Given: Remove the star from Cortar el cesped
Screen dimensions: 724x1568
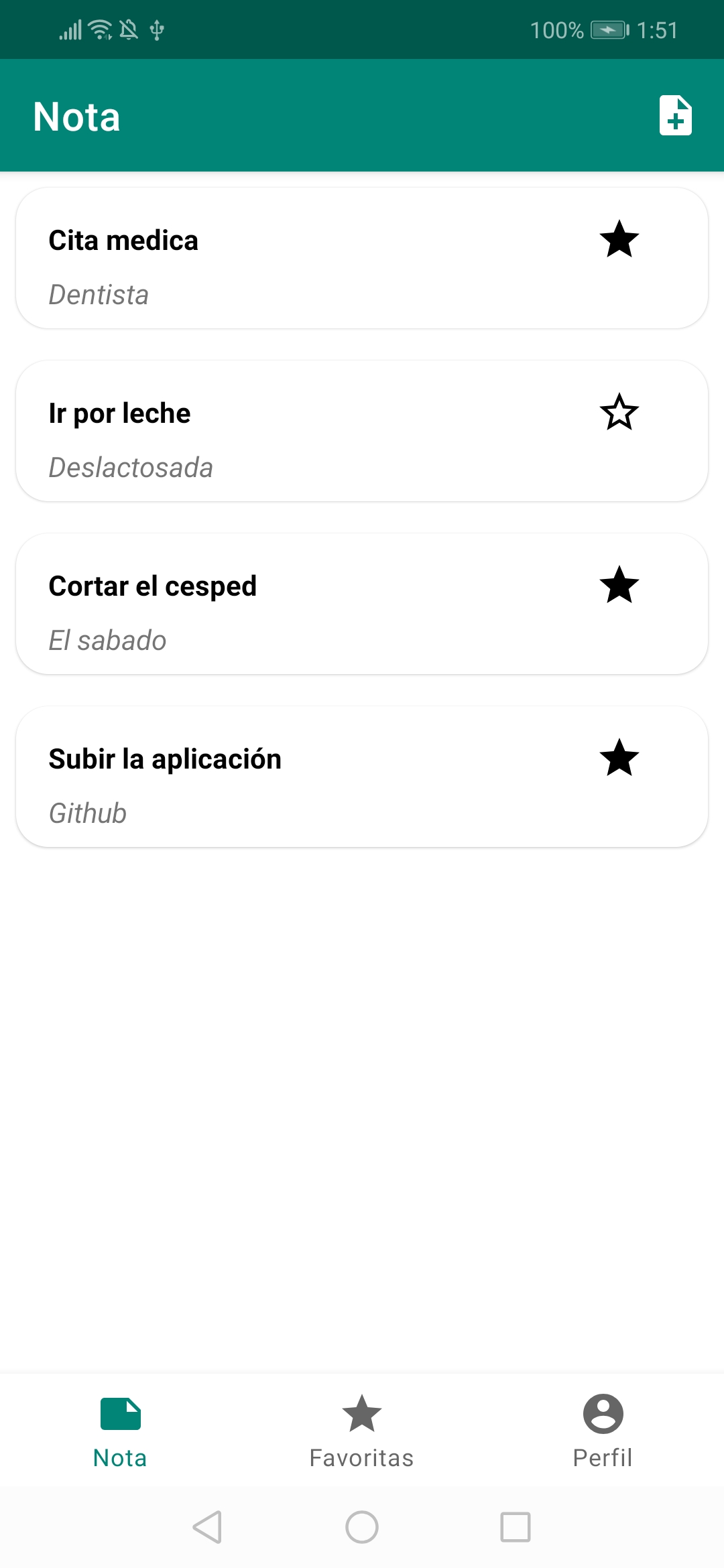Looking at the screenshot, I should pyautogui.click(x=619, y=585).
